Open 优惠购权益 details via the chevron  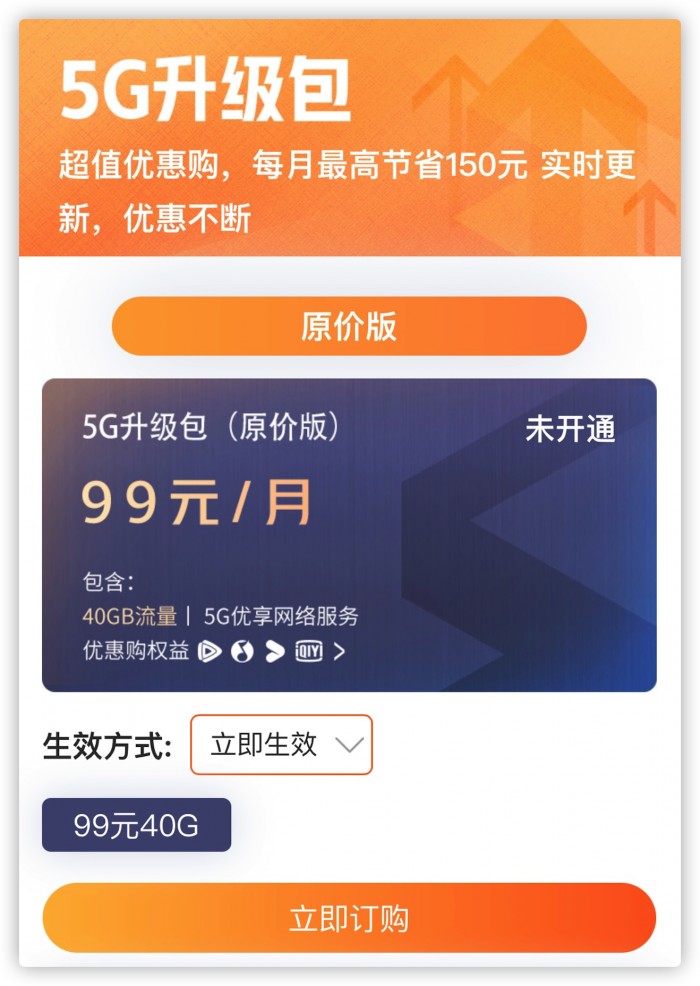(x=339, y=652)
